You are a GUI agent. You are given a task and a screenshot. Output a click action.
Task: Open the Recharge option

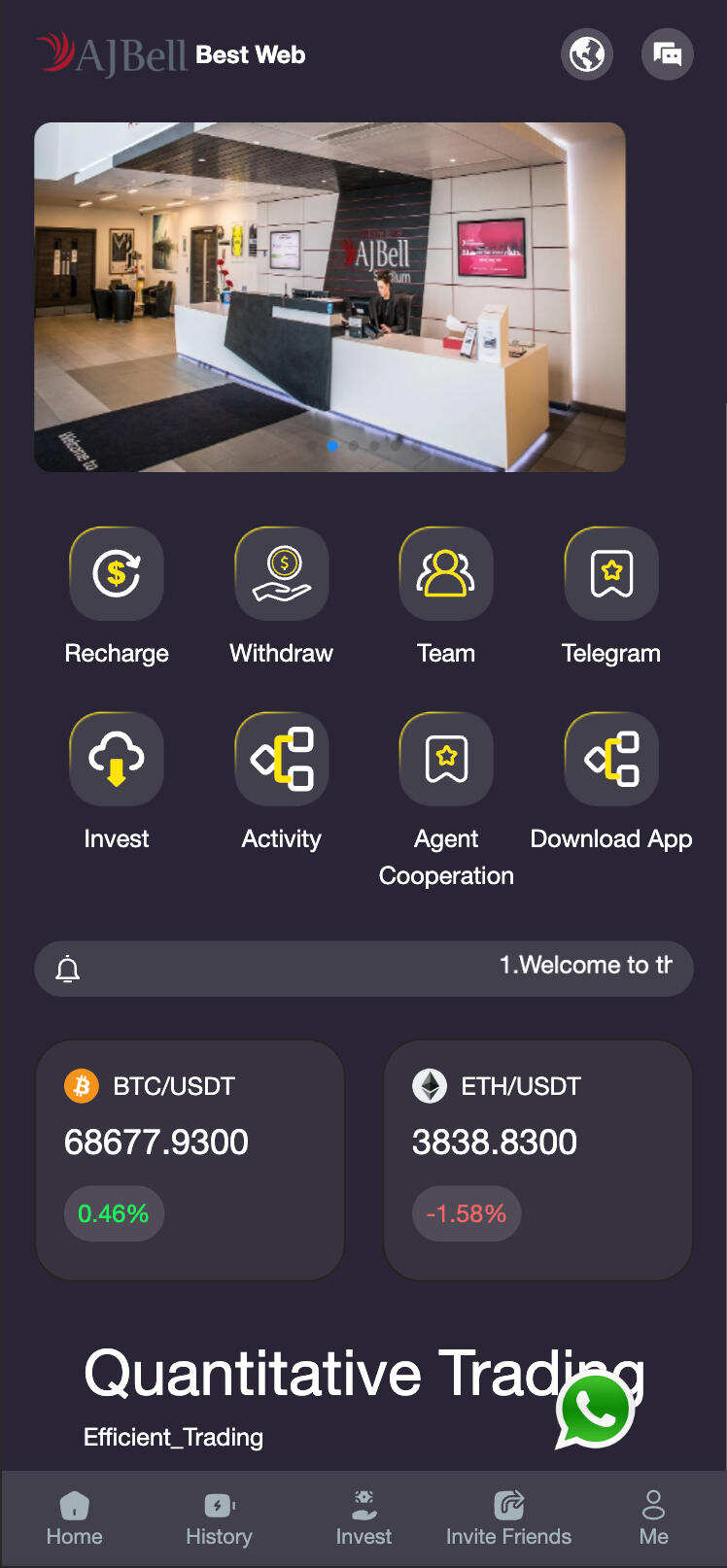117,574
